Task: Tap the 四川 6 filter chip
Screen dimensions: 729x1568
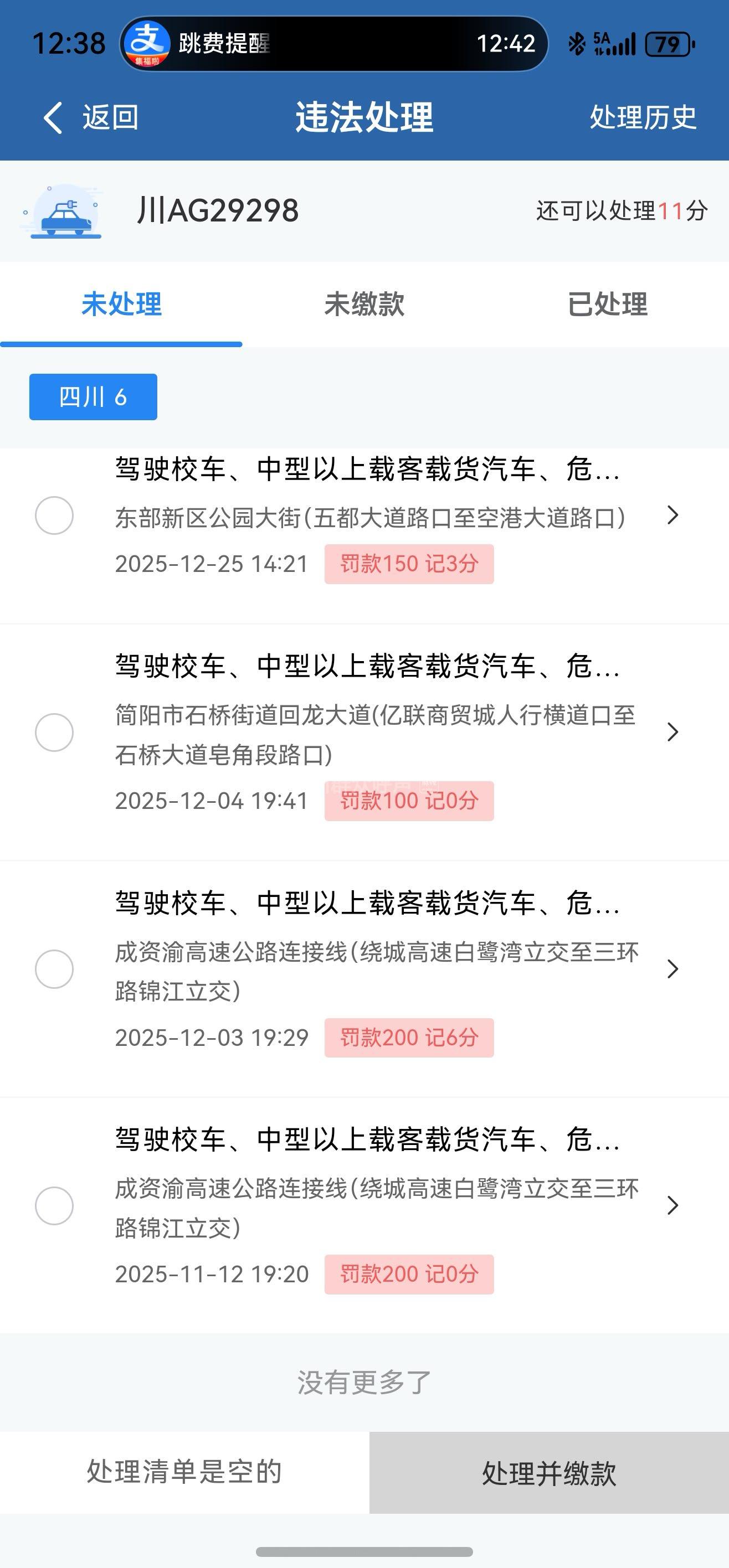Action: [x=93, y=397]
